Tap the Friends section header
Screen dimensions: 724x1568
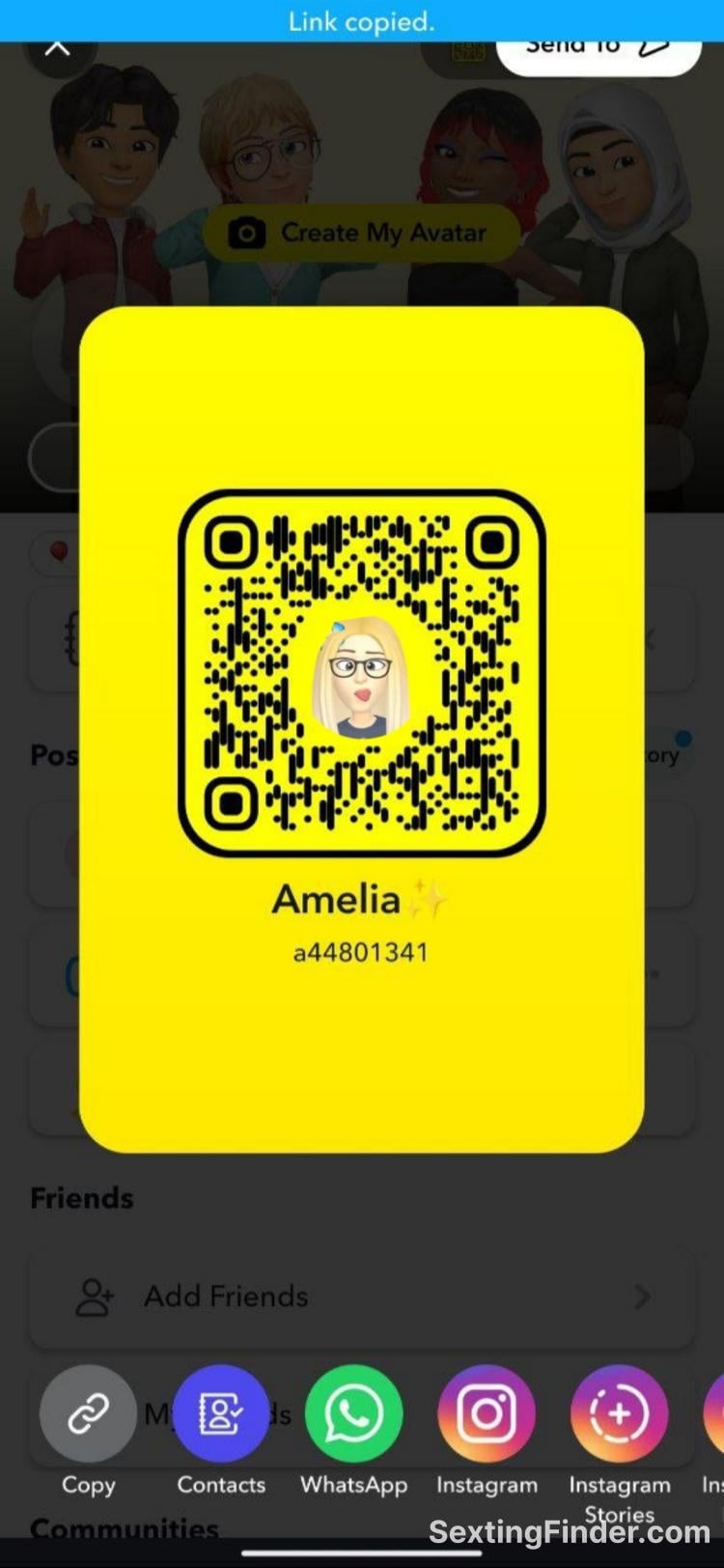pos(81,1197)
